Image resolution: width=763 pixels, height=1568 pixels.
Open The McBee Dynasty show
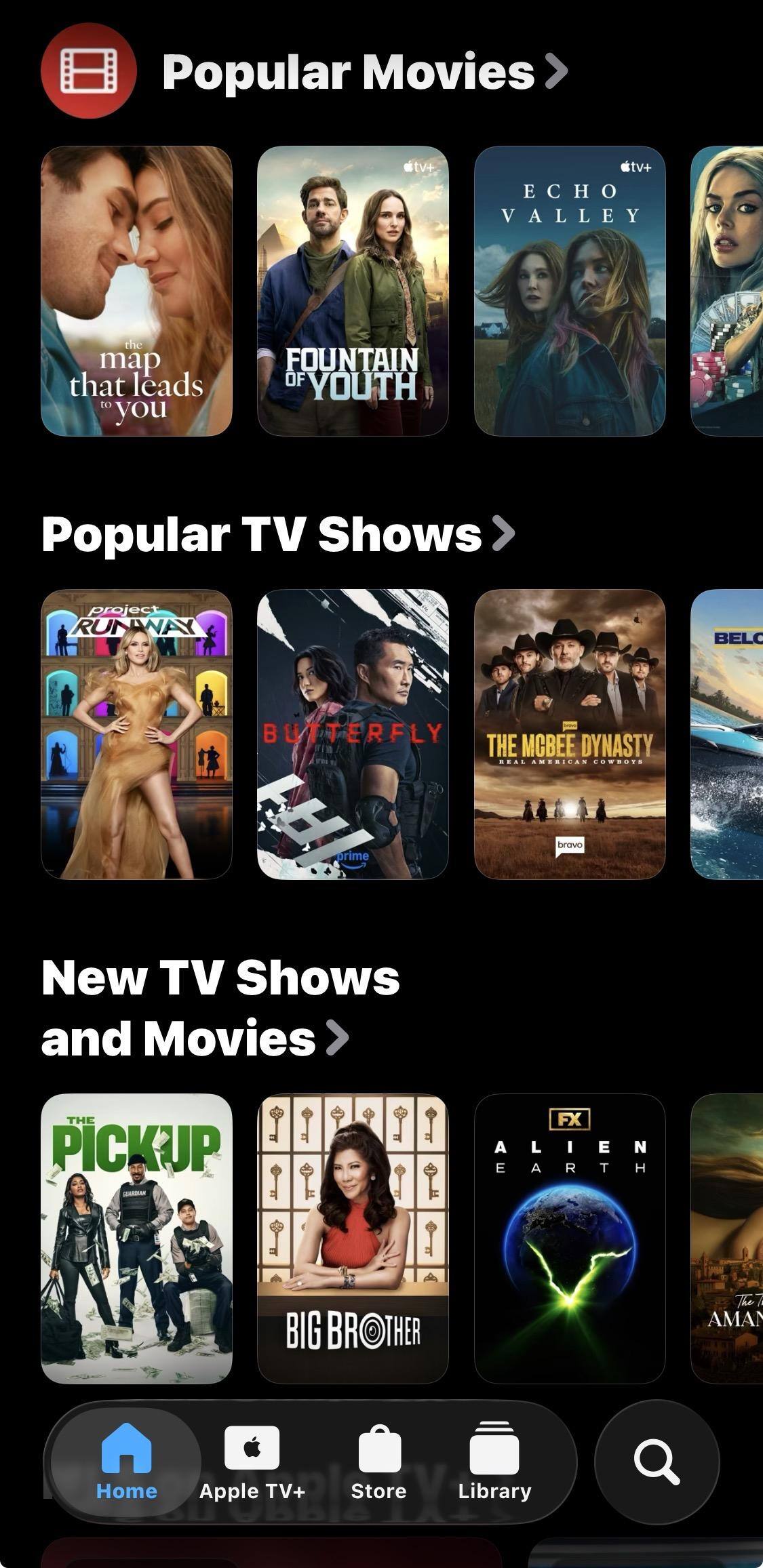tap(570, 734)
